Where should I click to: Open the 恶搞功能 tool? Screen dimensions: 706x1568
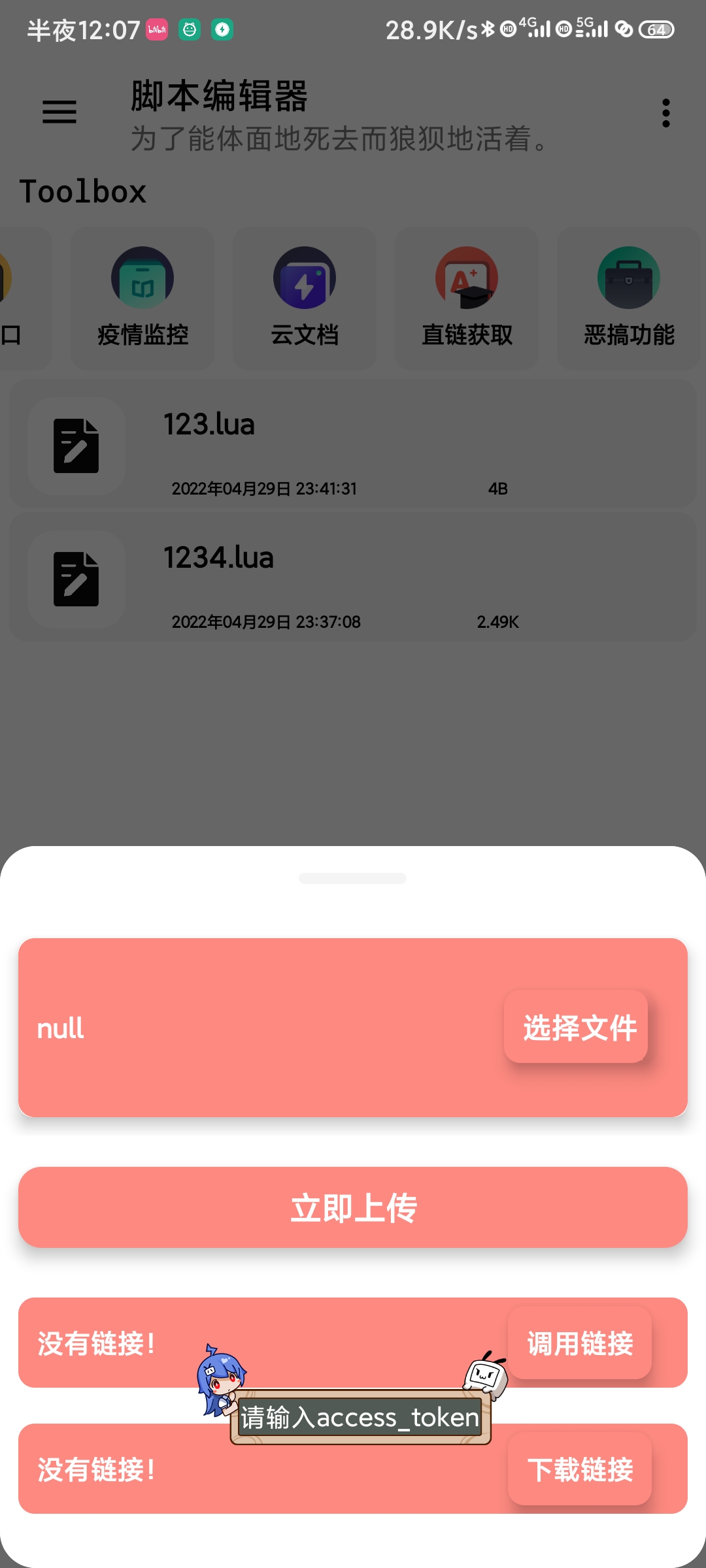tap(629, 298)
